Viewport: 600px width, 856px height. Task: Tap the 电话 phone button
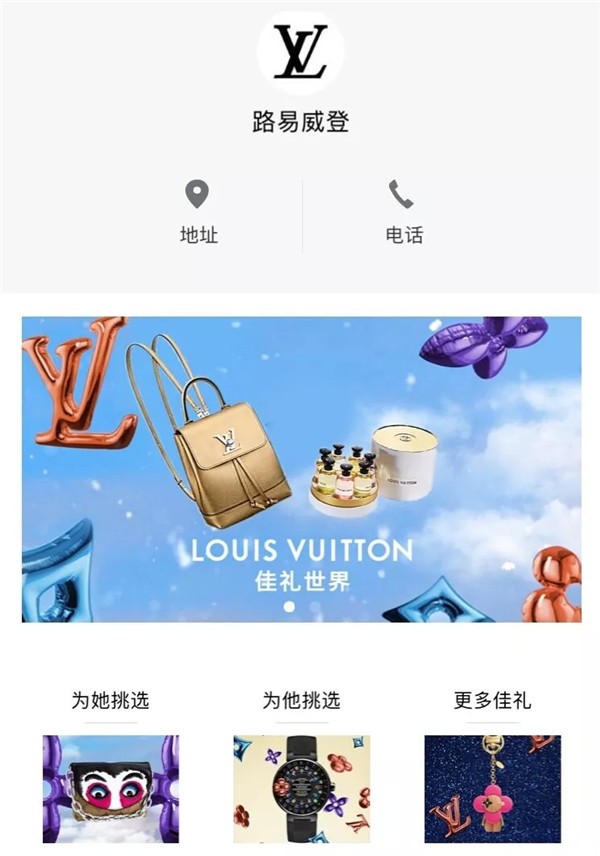click(403, 213)
